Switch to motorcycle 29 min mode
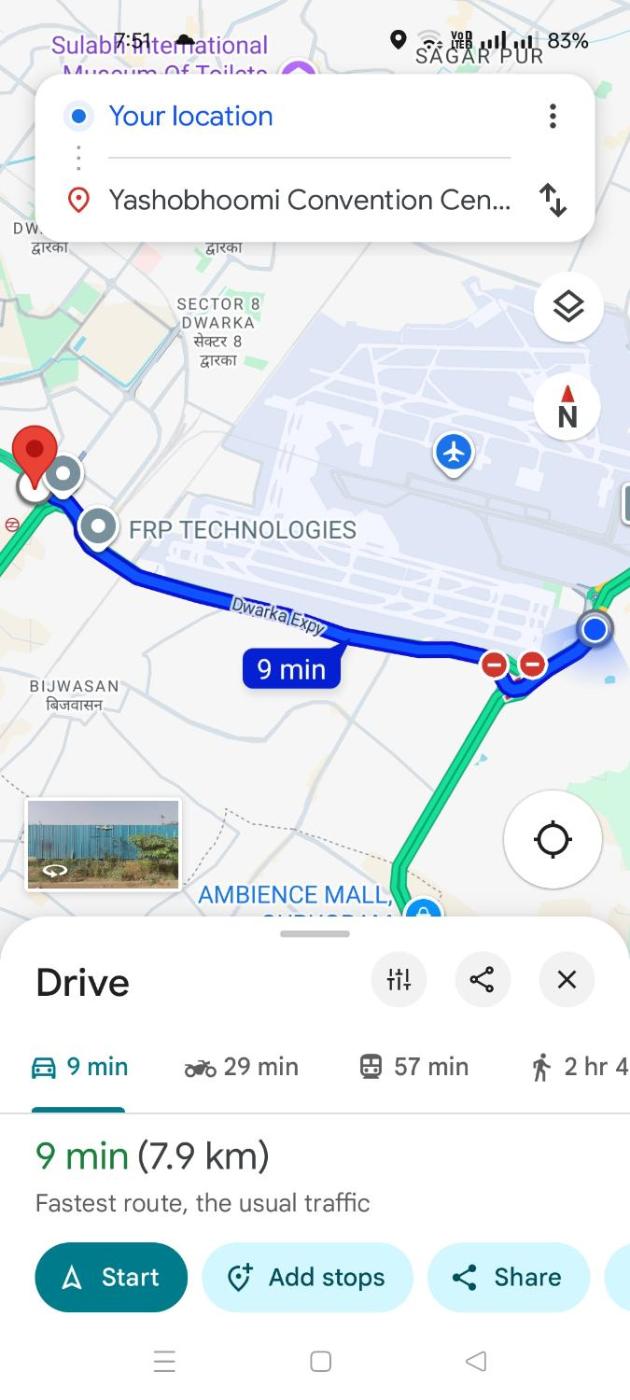630x1400 pixels. tap(242, 1067)
